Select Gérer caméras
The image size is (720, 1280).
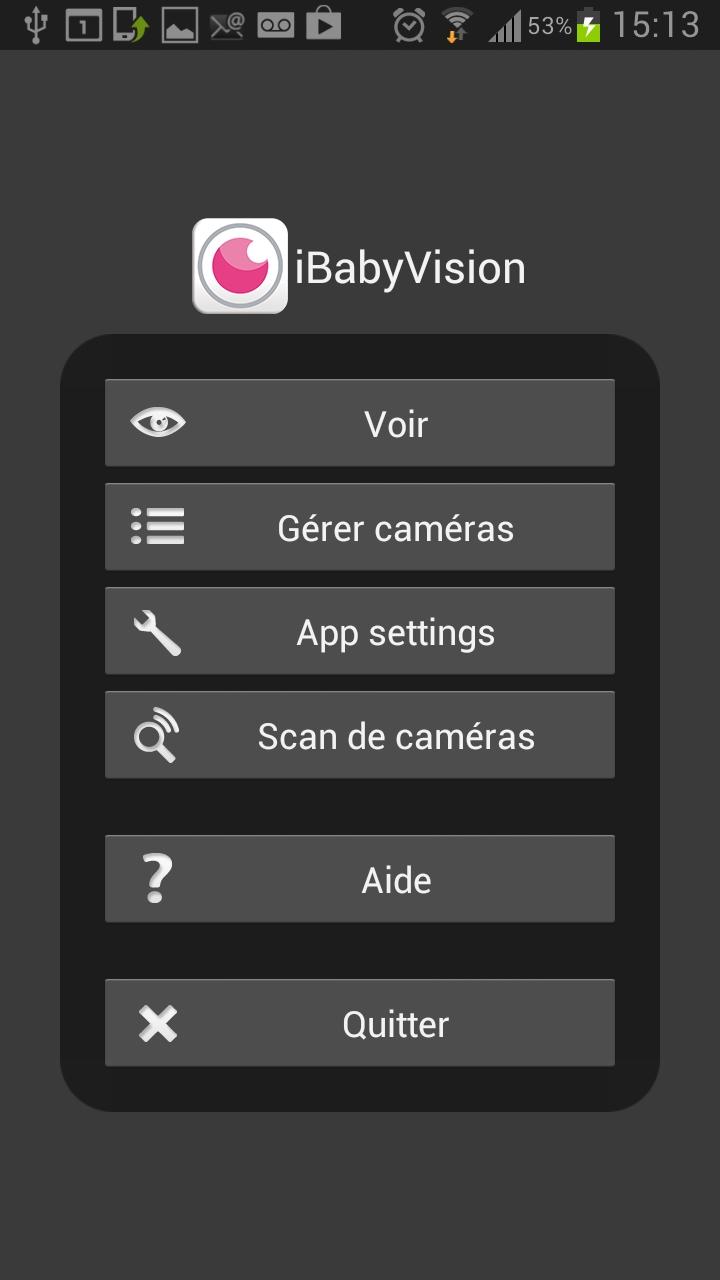tap(360, 527)
